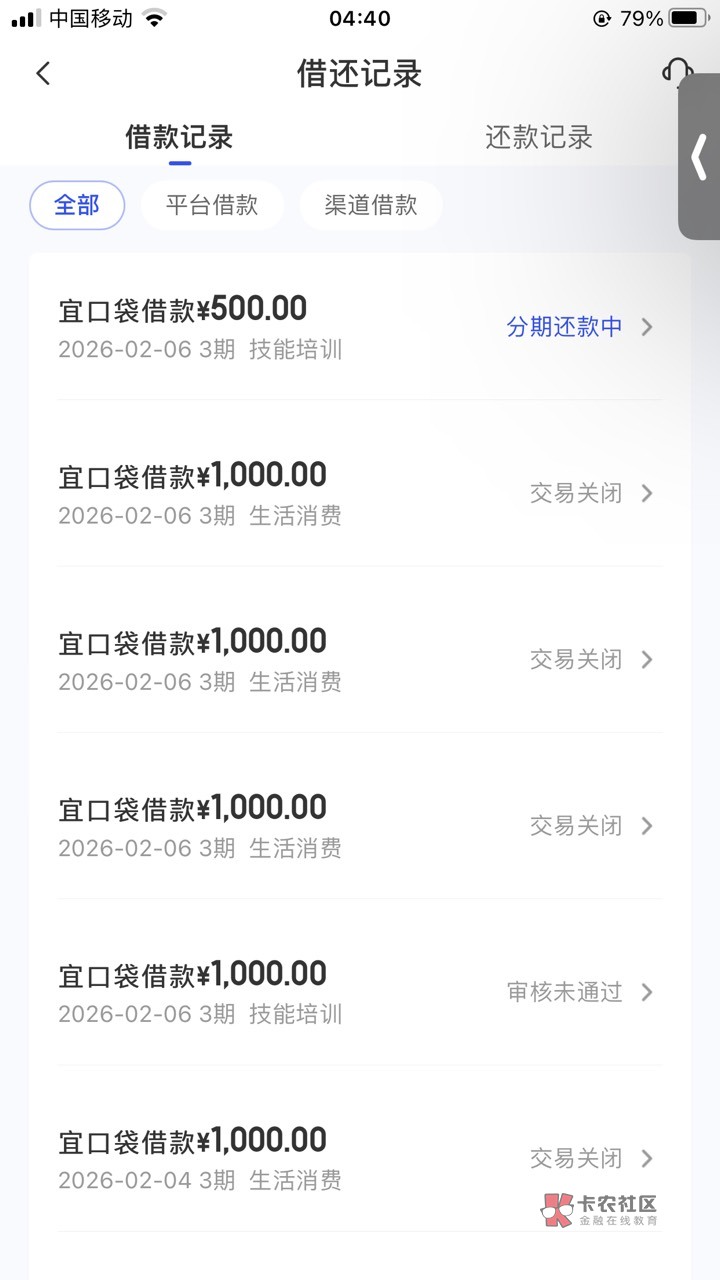Select the 借款记录 tab

point(179,137)
